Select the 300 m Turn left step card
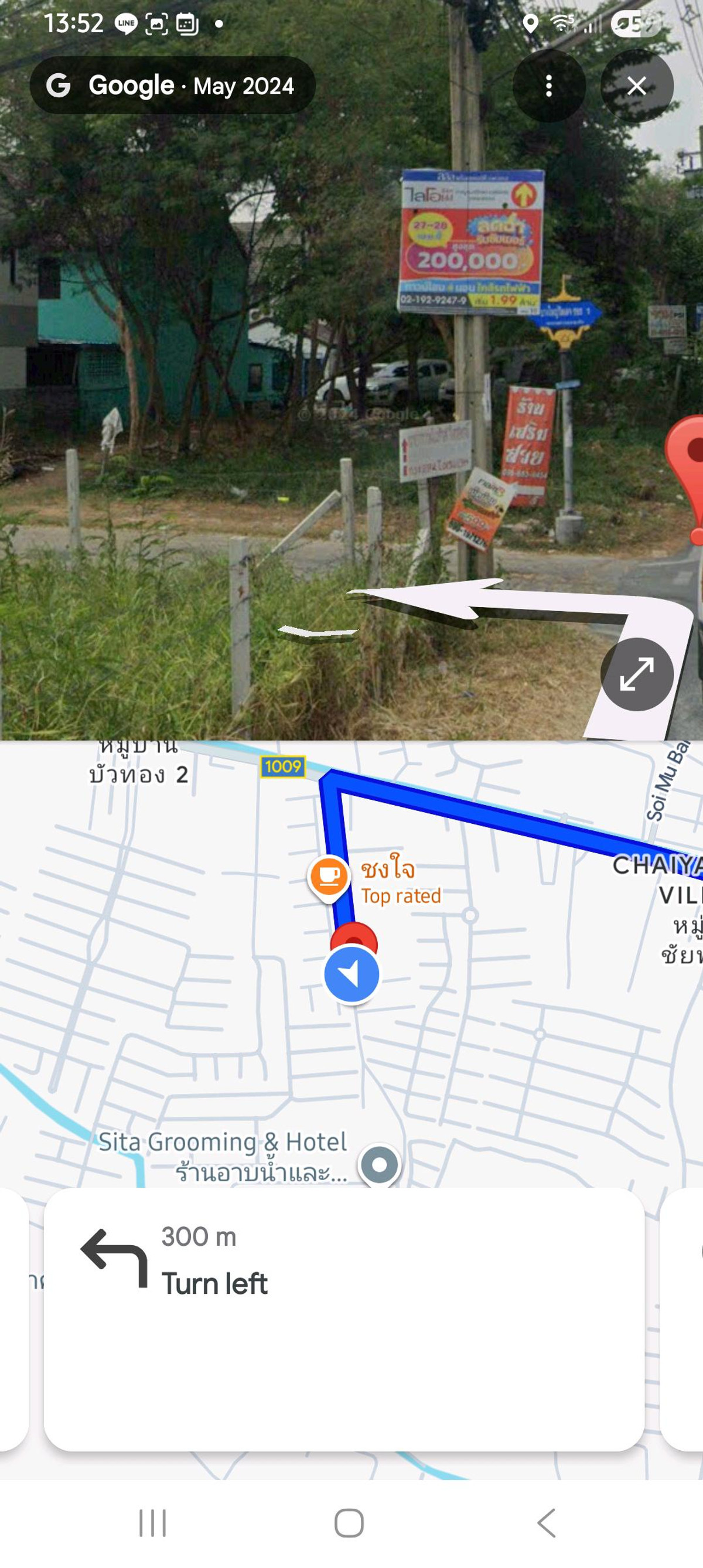This screenshot has width=703, height=1568. 344,1318
